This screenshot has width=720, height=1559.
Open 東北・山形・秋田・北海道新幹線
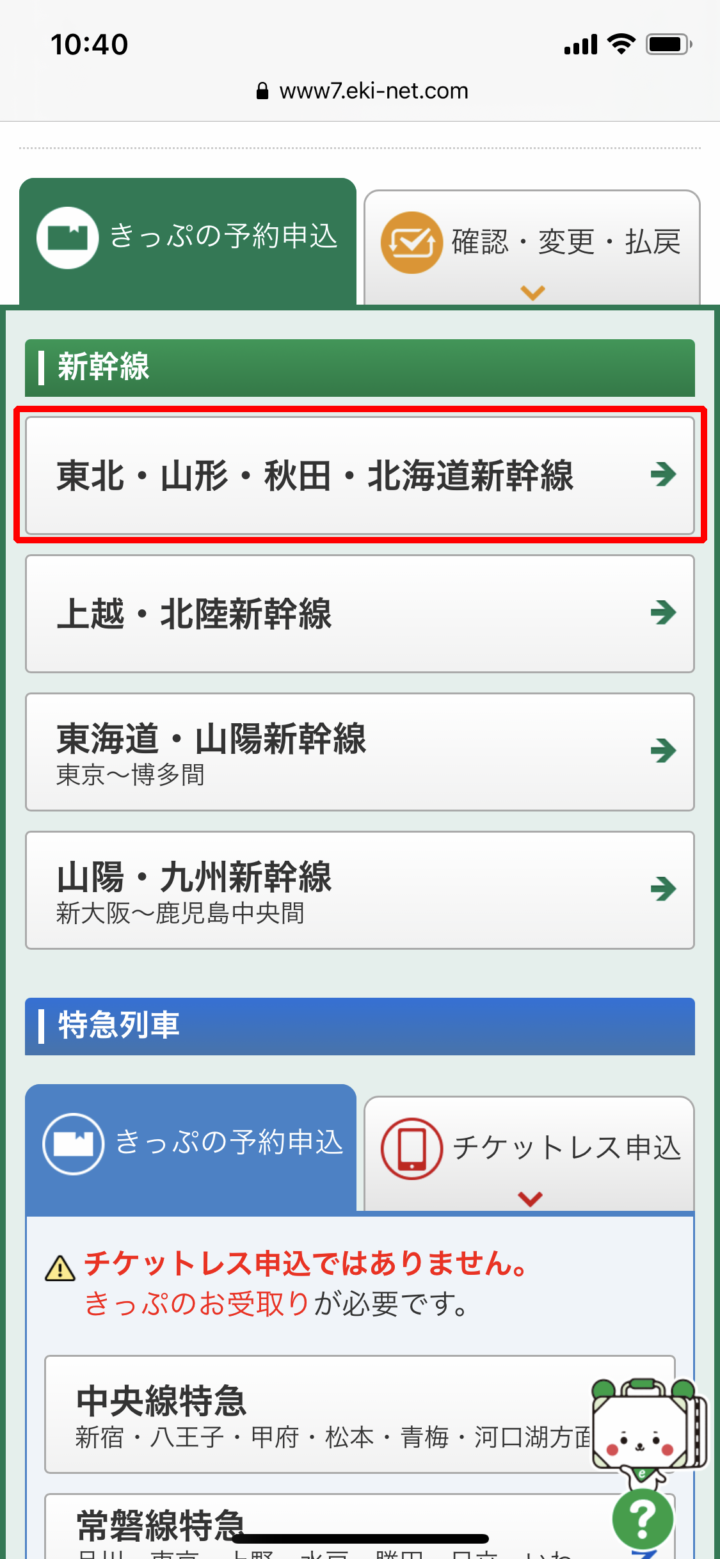pyautogui.click(x=359, y=476)
